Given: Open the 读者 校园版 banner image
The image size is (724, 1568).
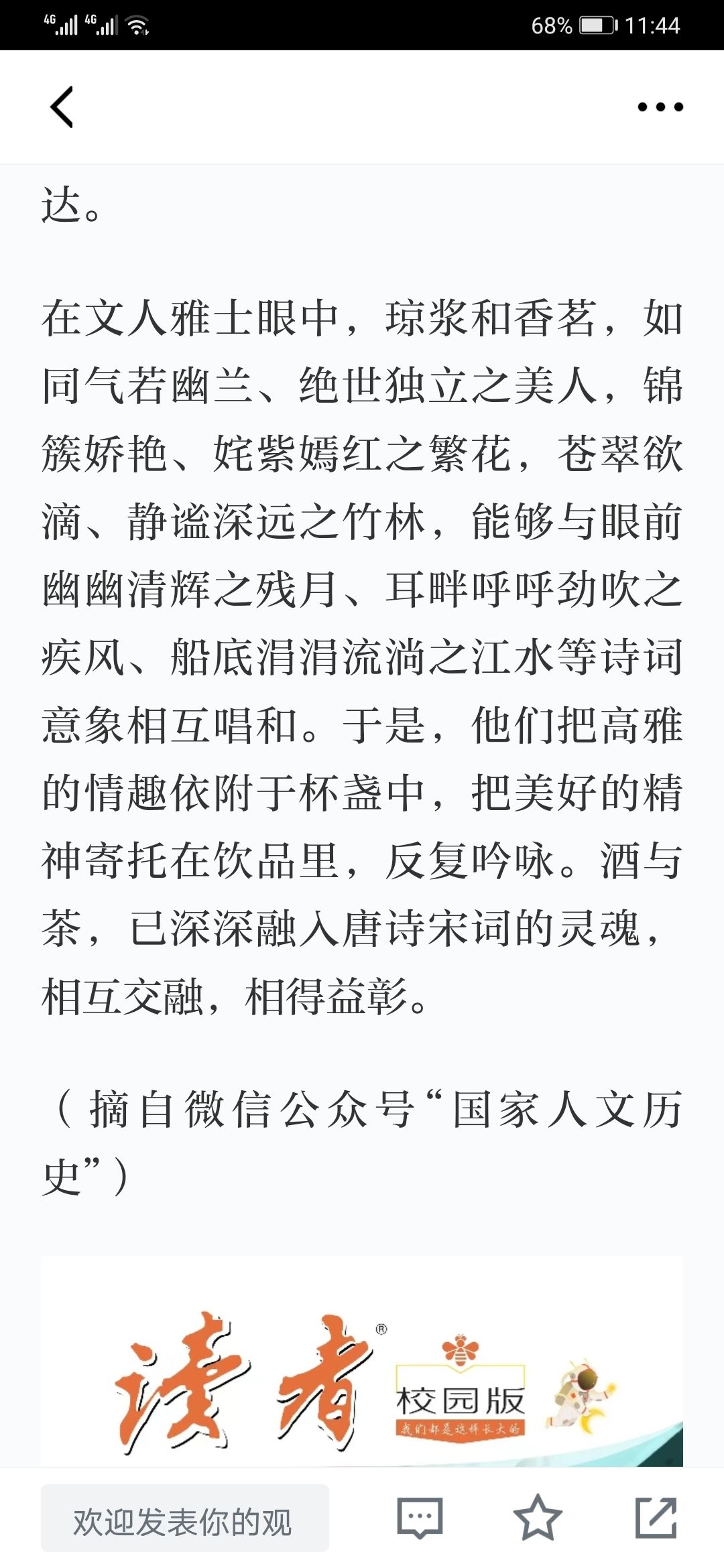Looking at the screenshot, I should (362, 1361).
